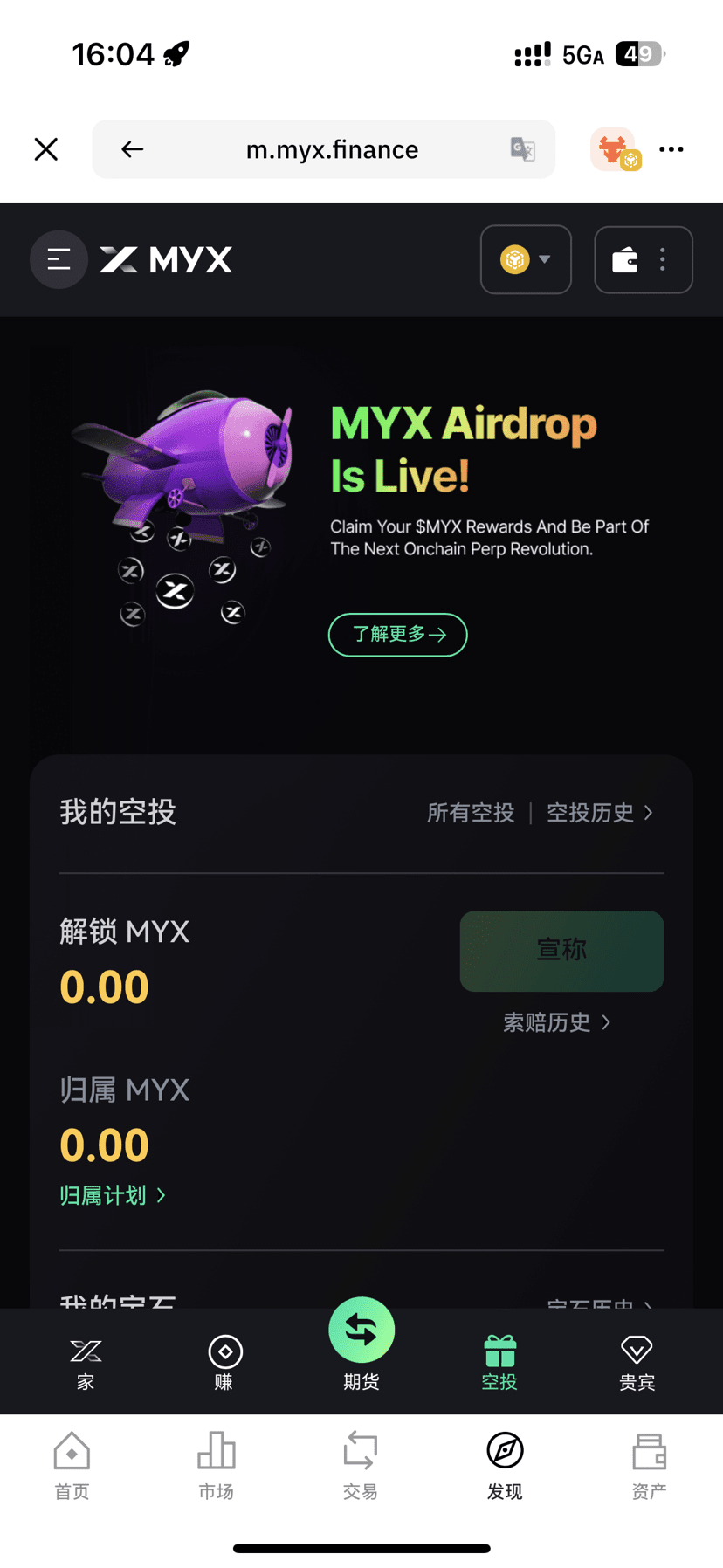Switch to the 贵宾 tab
This screenshot has height=1568, width=723.
coord(637,1364)
